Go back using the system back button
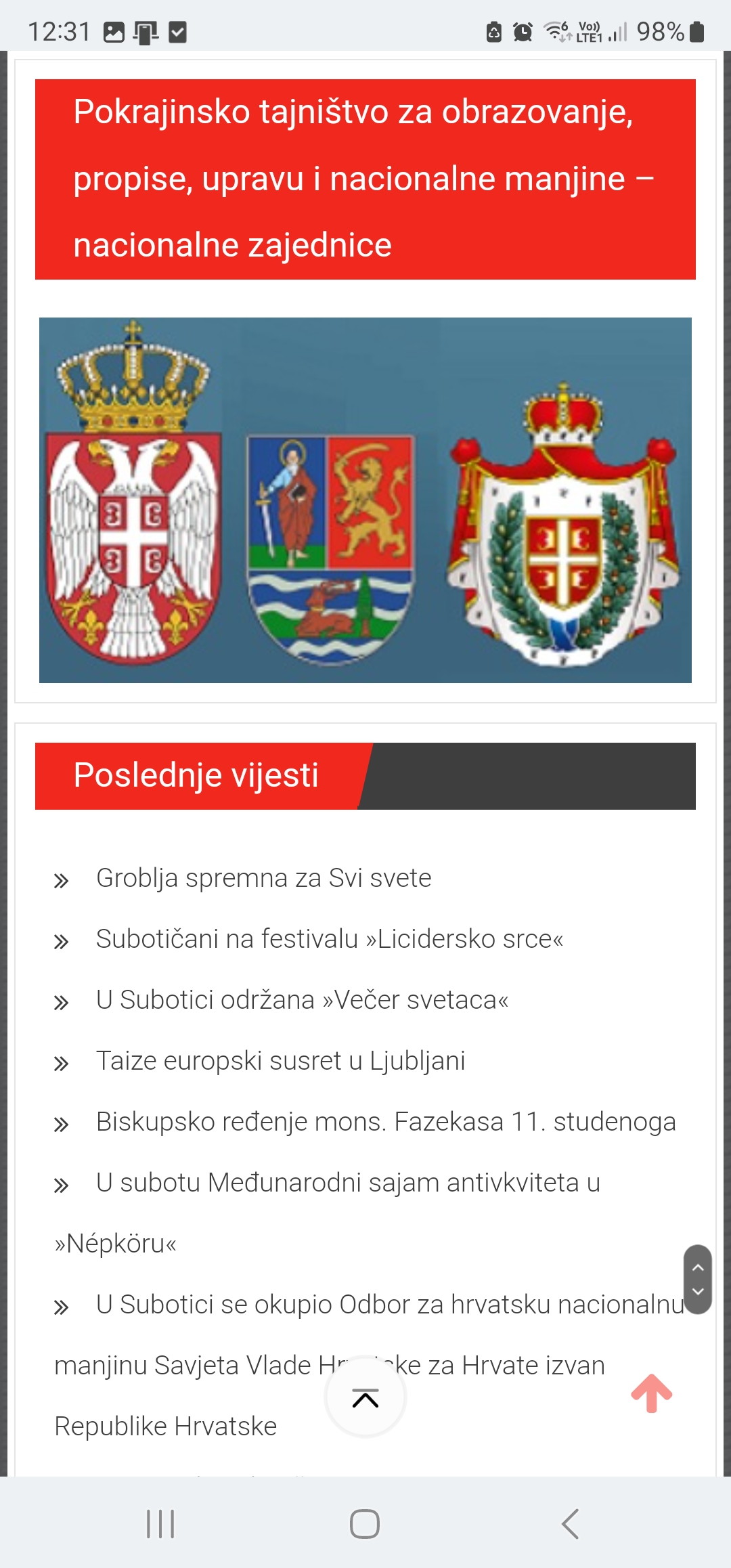Image resolution: width=731 pixels, height=1568 pixels. (x=570, y=1524)
